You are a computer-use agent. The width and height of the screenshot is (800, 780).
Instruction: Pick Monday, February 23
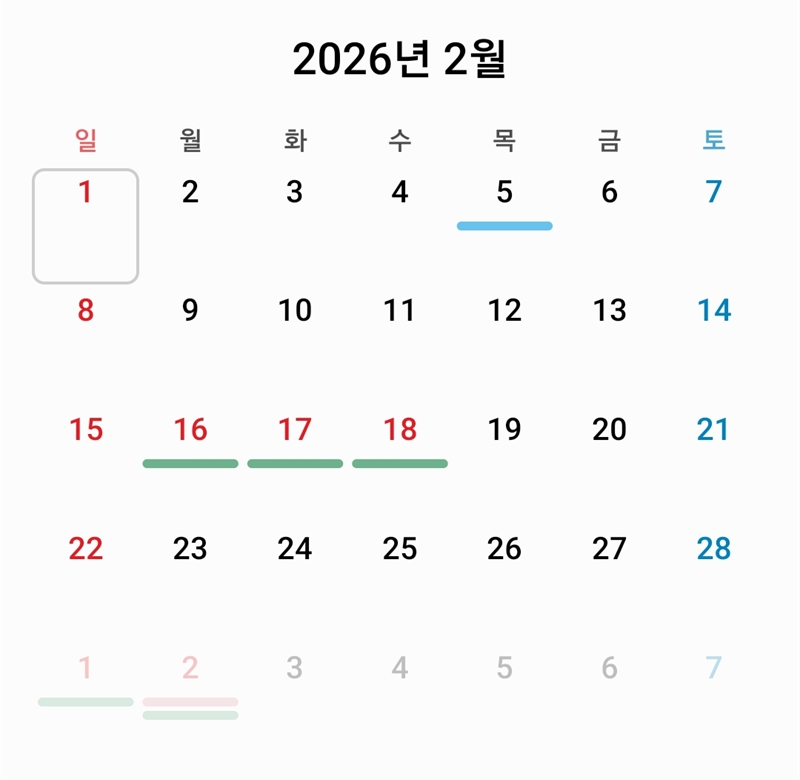pos(190,549)
